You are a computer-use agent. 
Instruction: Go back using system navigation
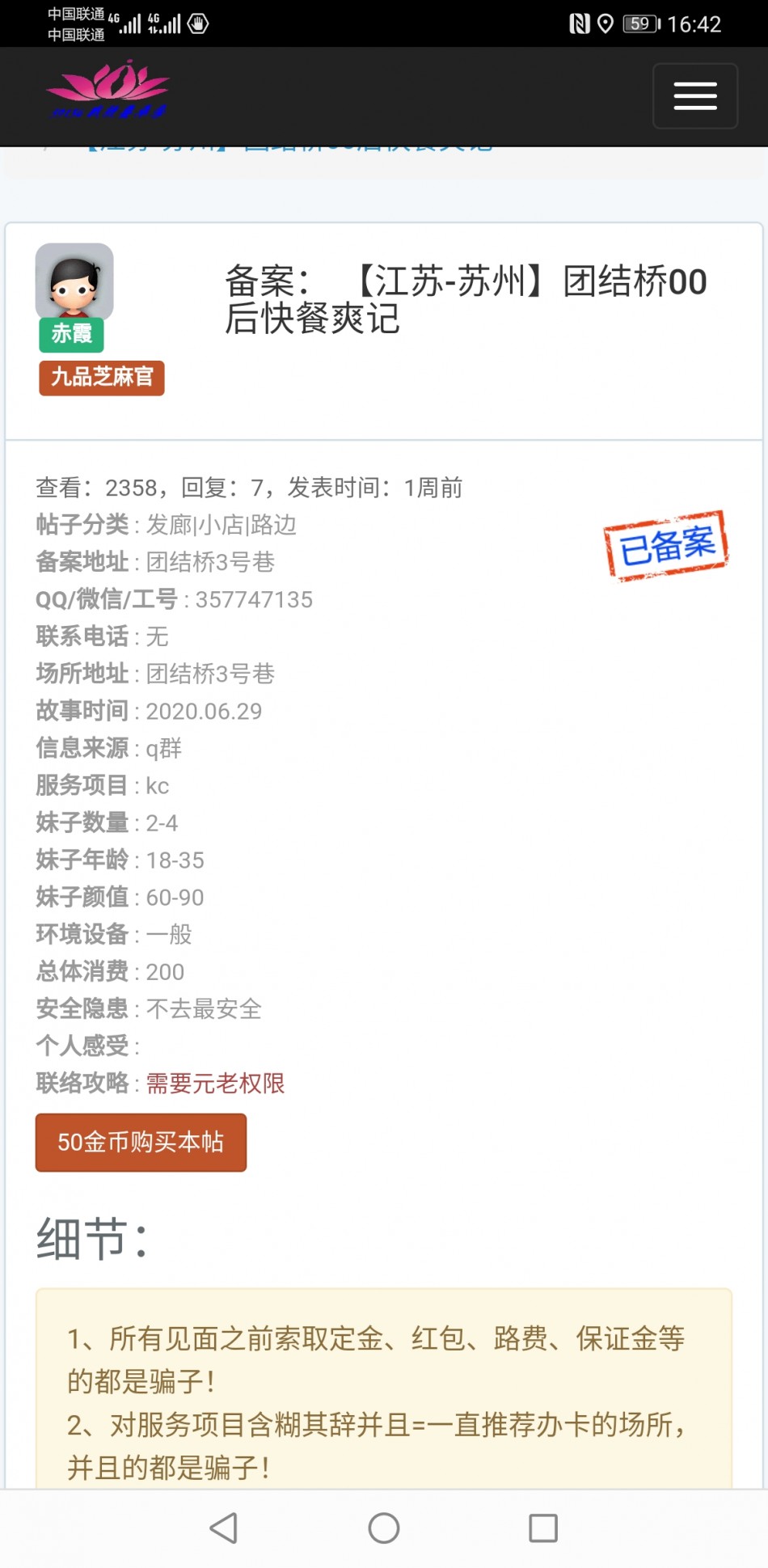[x=224, y=1528]
